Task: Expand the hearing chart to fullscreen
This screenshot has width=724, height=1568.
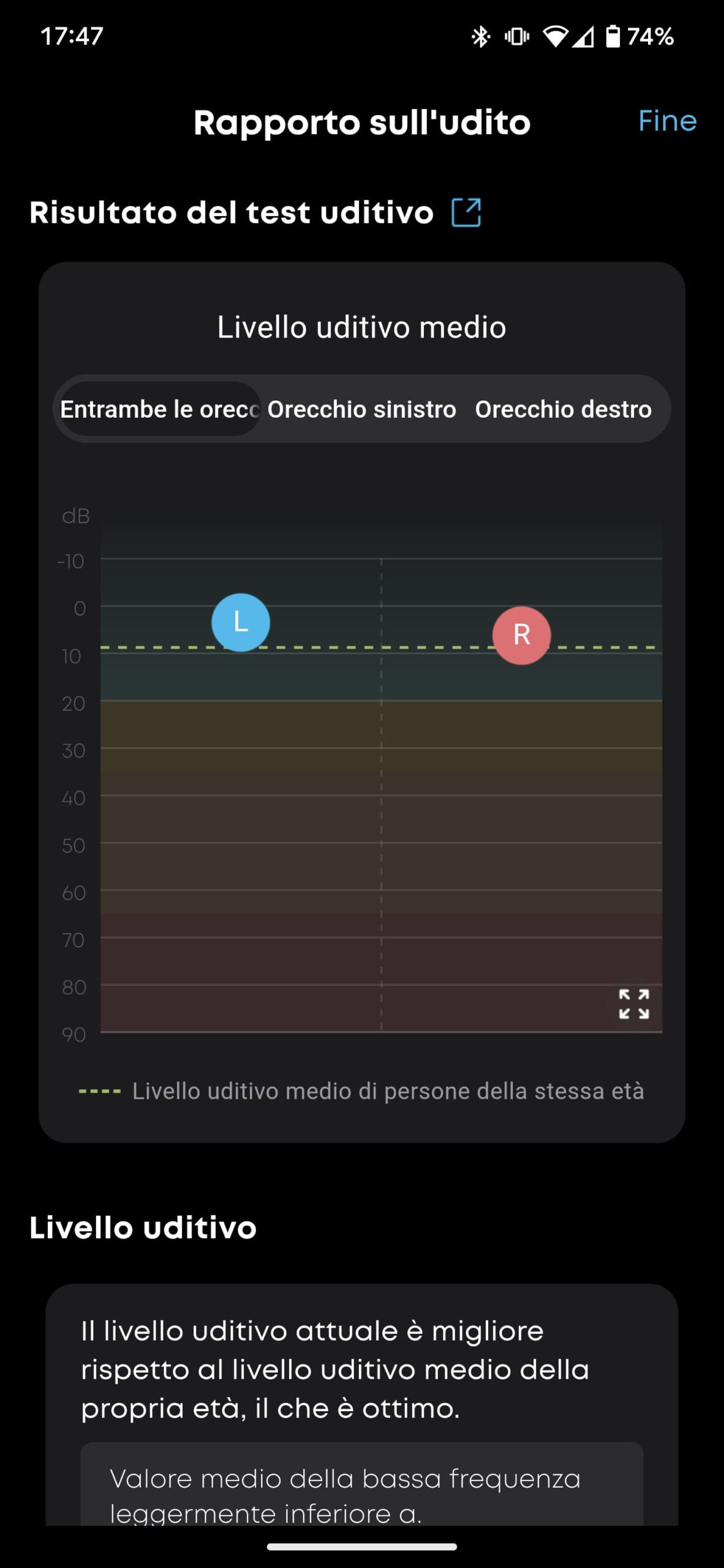Action: [634, 1004]
